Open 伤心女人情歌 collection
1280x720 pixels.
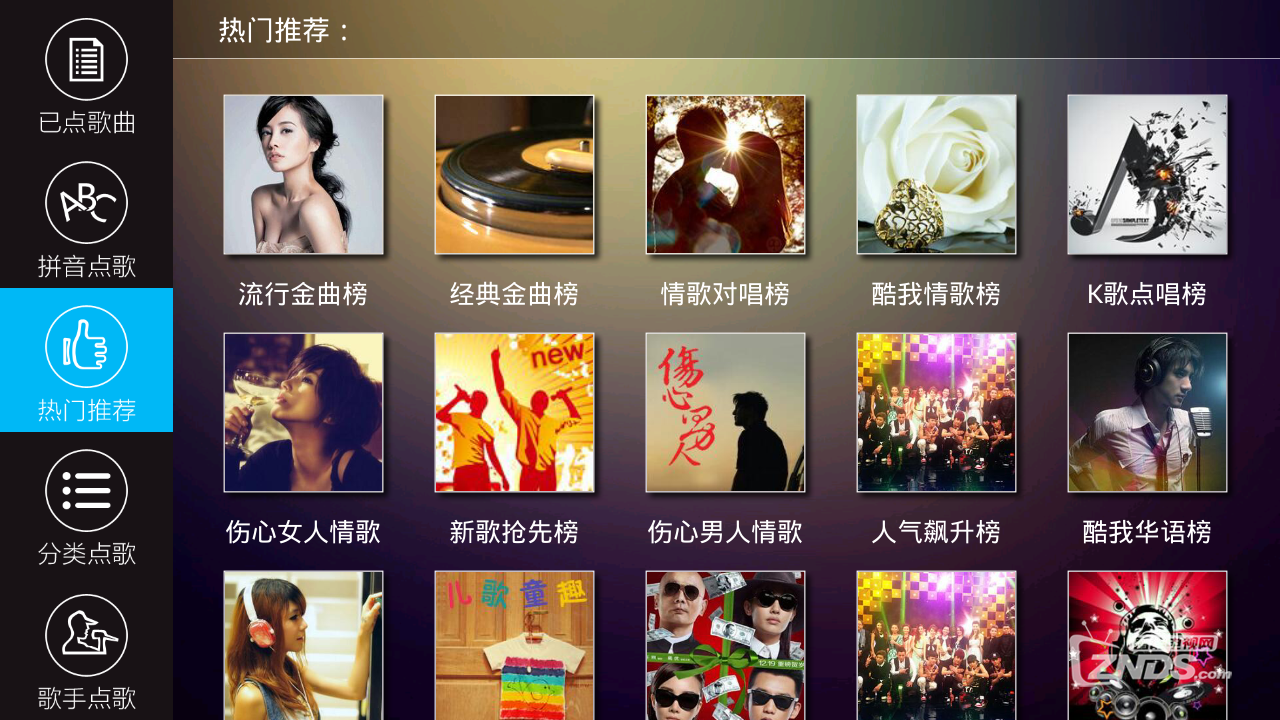[x=303, y=413]
